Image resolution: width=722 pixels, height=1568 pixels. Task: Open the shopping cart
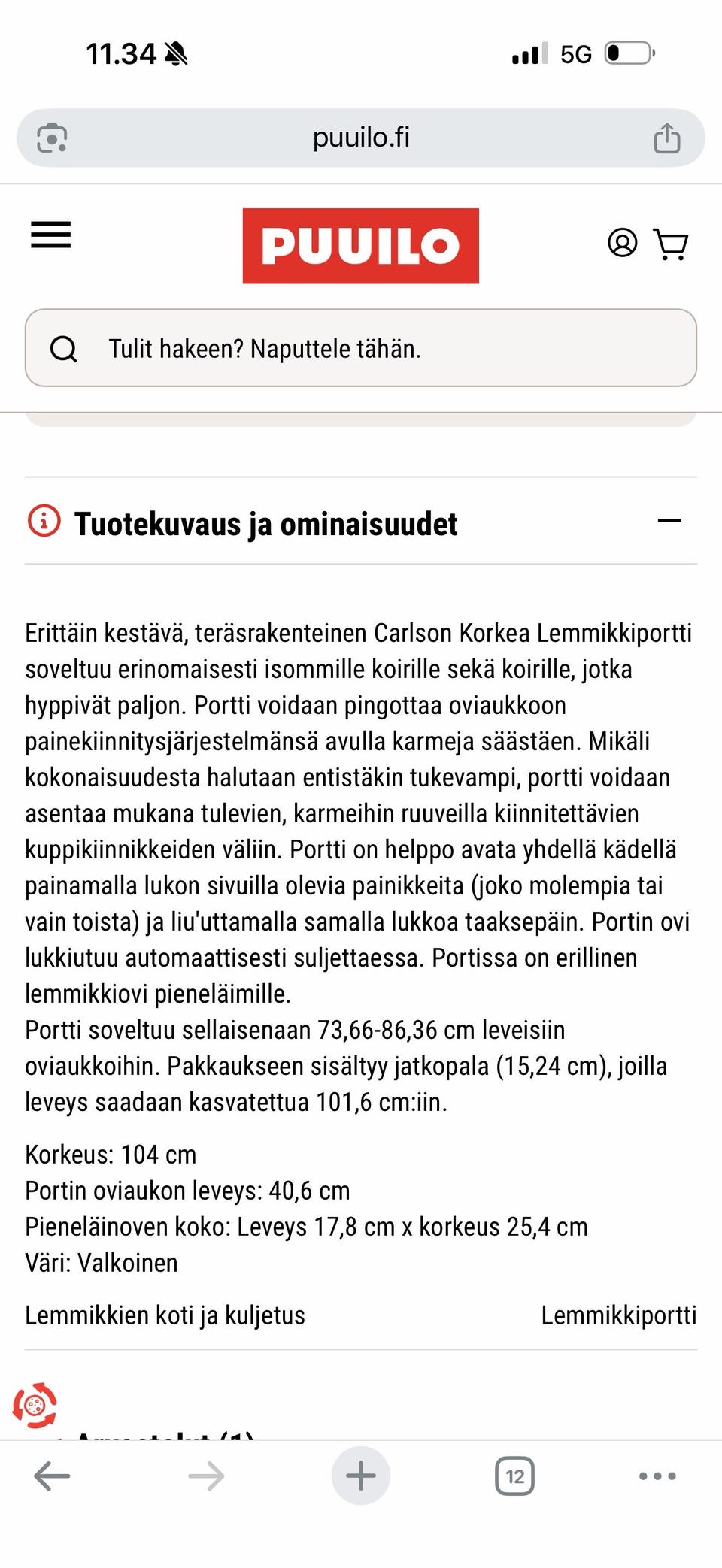click(672, 244)
